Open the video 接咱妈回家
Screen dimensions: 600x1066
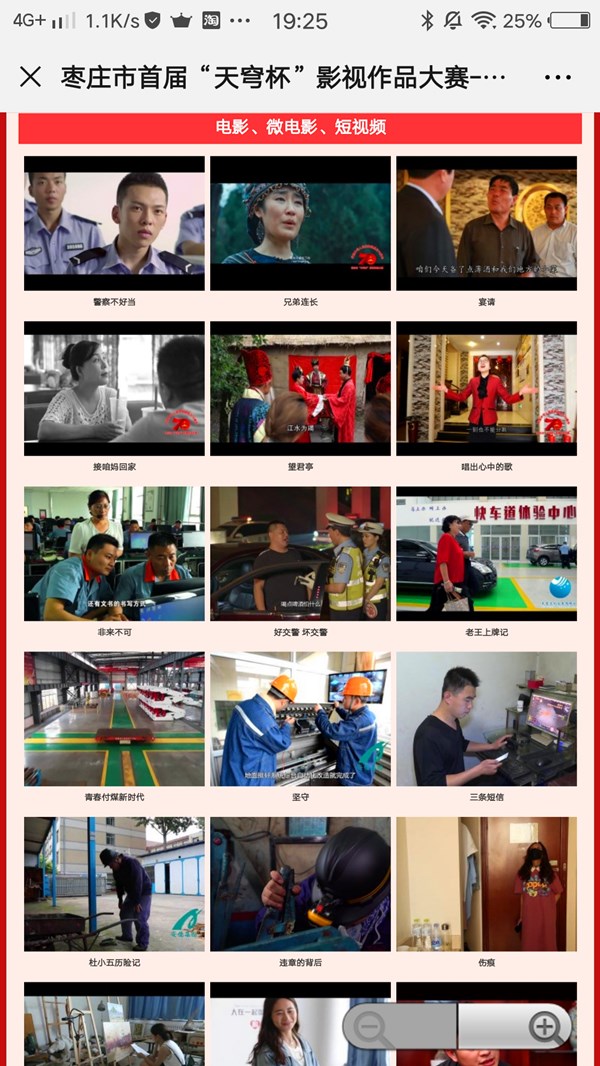pyautogui.click(x=114, y=388)
